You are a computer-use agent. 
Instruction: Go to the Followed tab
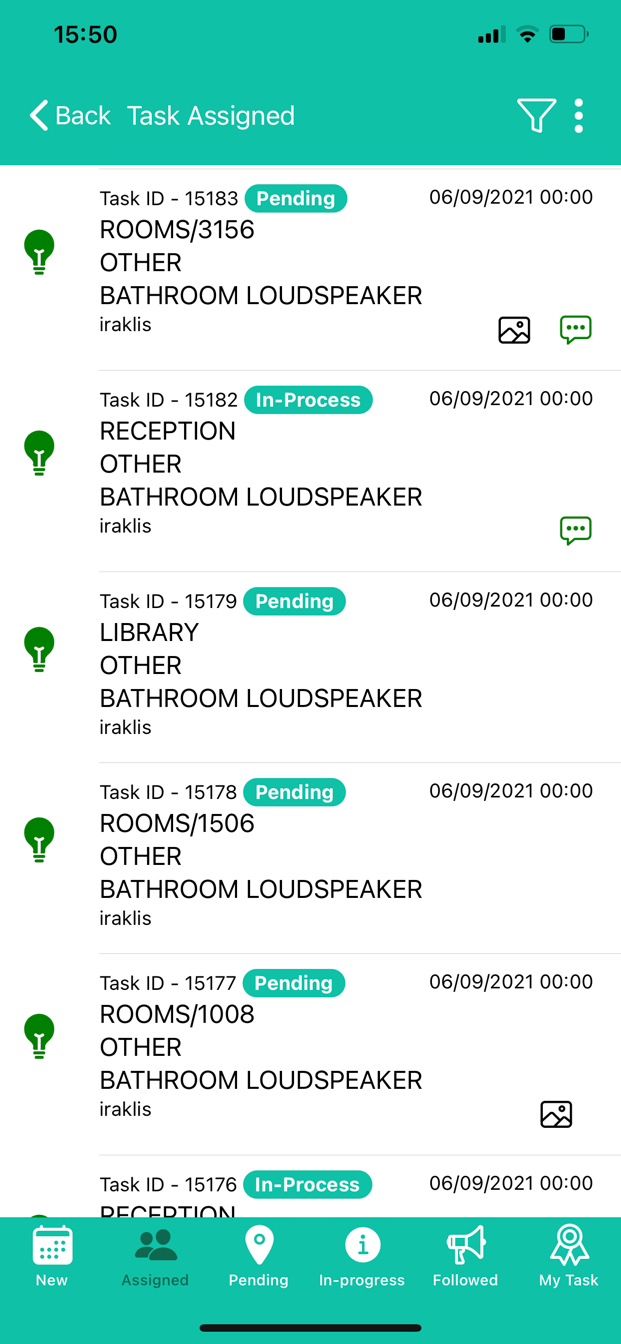(465, 1257)
